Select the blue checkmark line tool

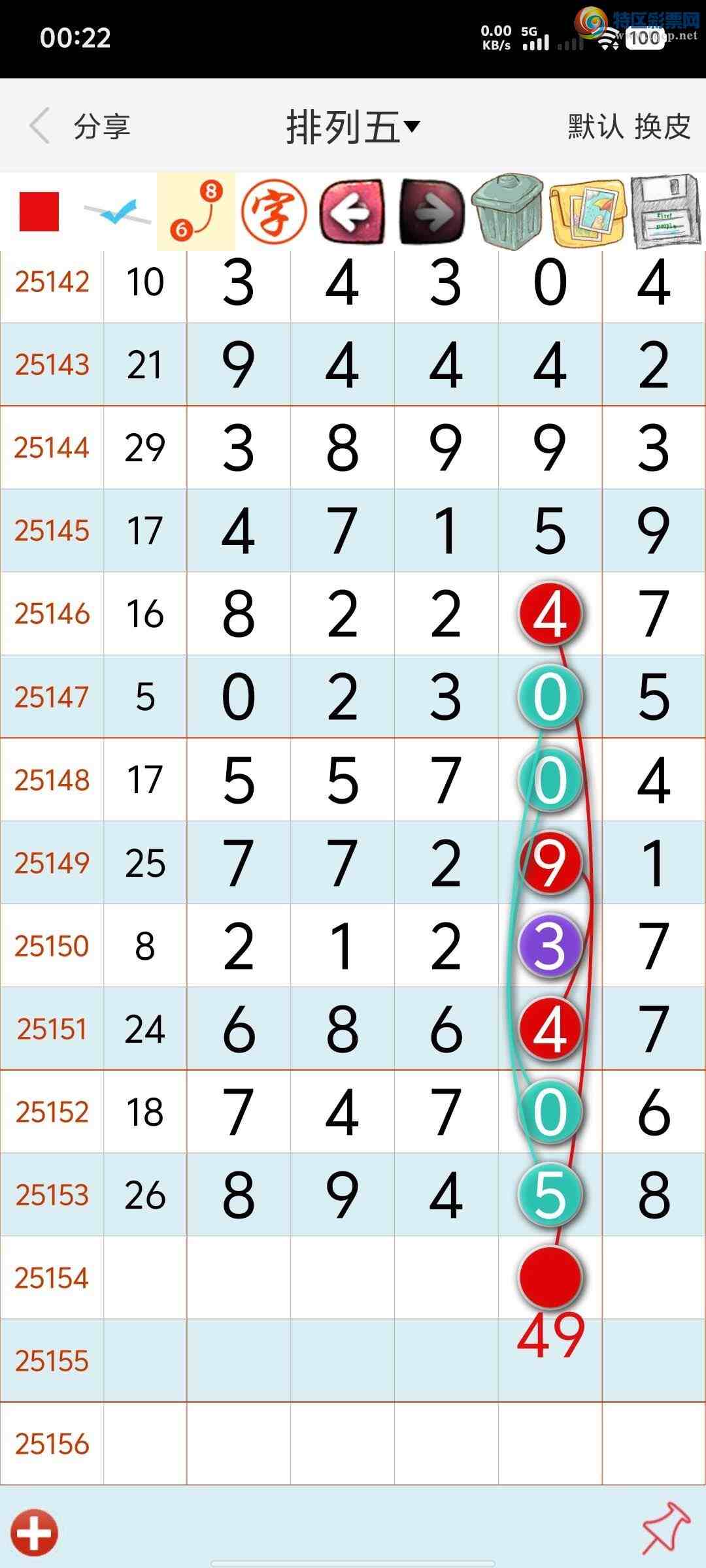(118, 212)
